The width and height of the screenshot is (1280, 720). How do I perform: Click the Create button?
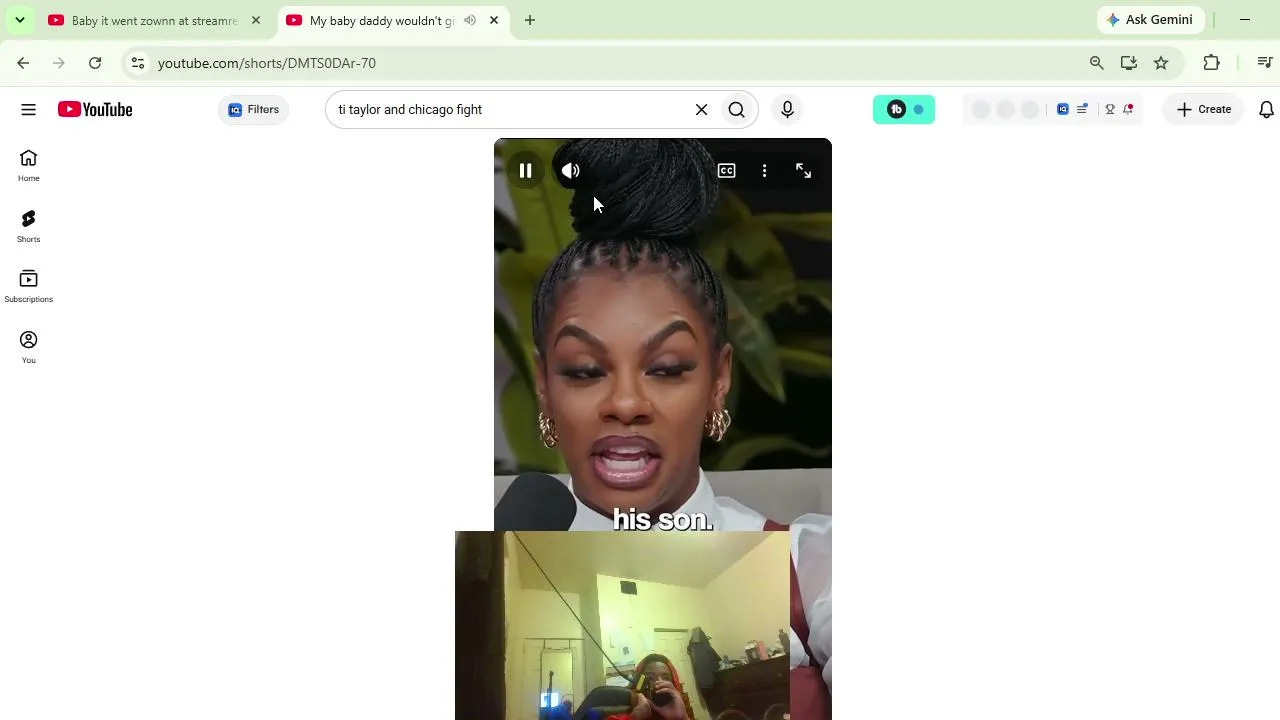(x=1204, y=110)
